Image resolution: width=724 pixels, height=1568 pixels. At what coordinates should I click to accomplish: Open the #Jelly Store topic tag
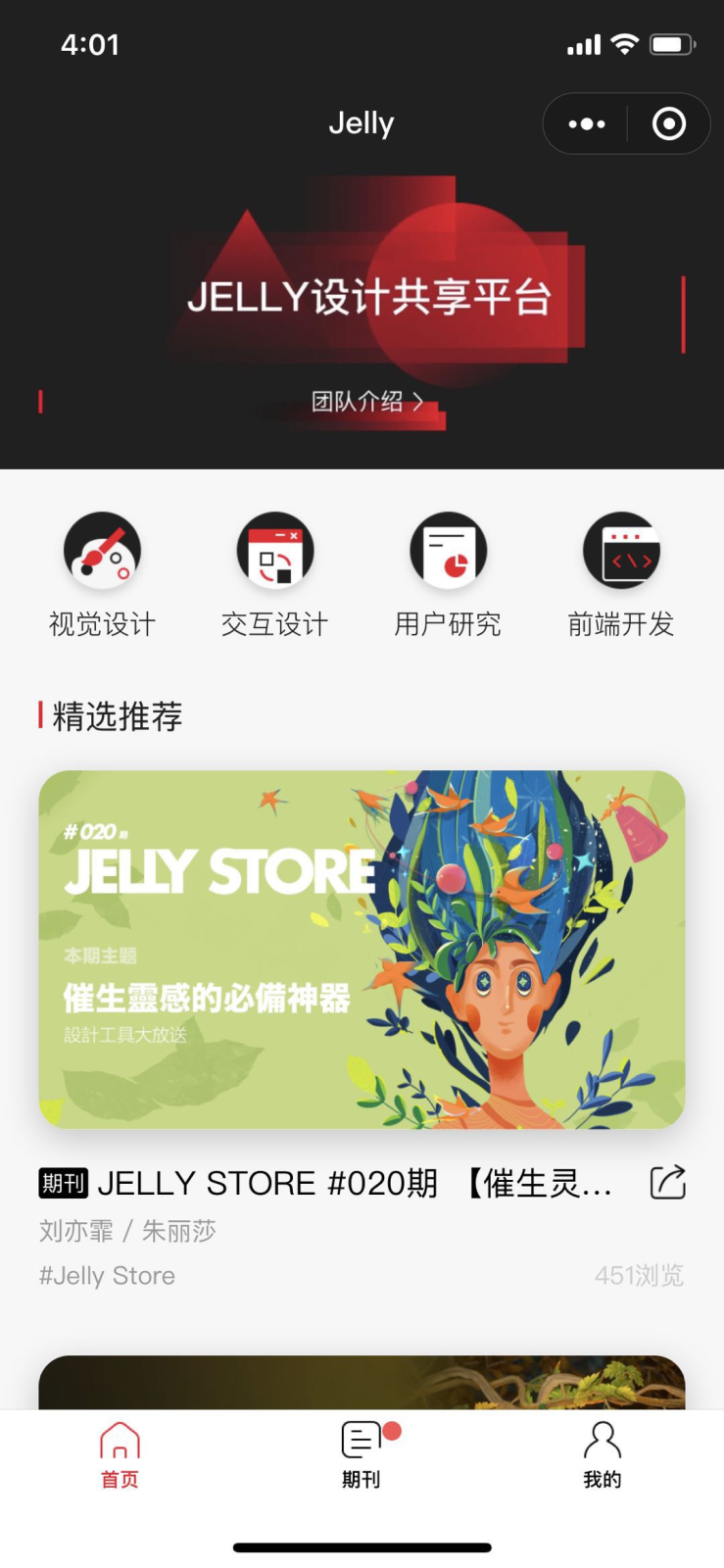click(x=108, y=1276)
